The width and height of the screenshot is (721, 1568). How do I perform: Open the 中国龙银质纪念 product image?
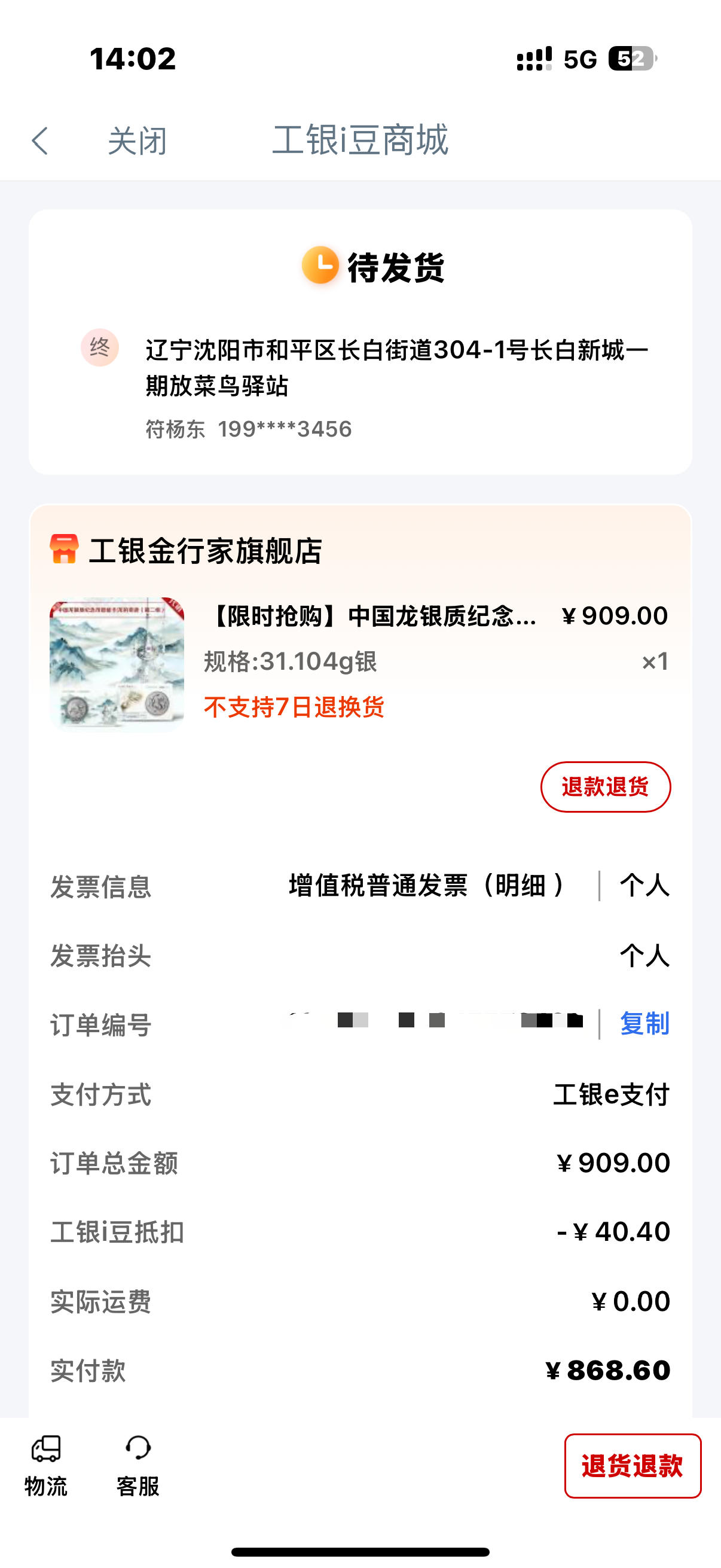(117, 664)
